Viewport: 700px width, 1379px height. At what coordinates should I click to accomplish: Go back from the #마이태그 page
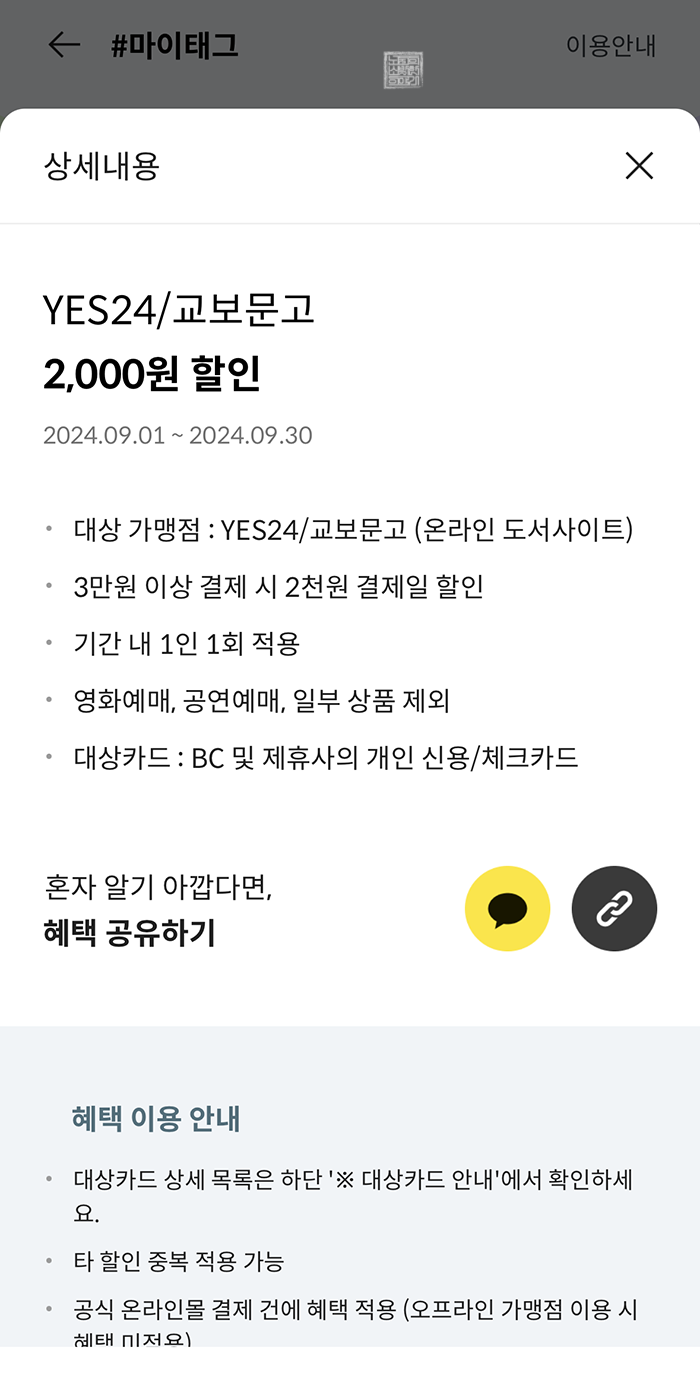[64, 45]
